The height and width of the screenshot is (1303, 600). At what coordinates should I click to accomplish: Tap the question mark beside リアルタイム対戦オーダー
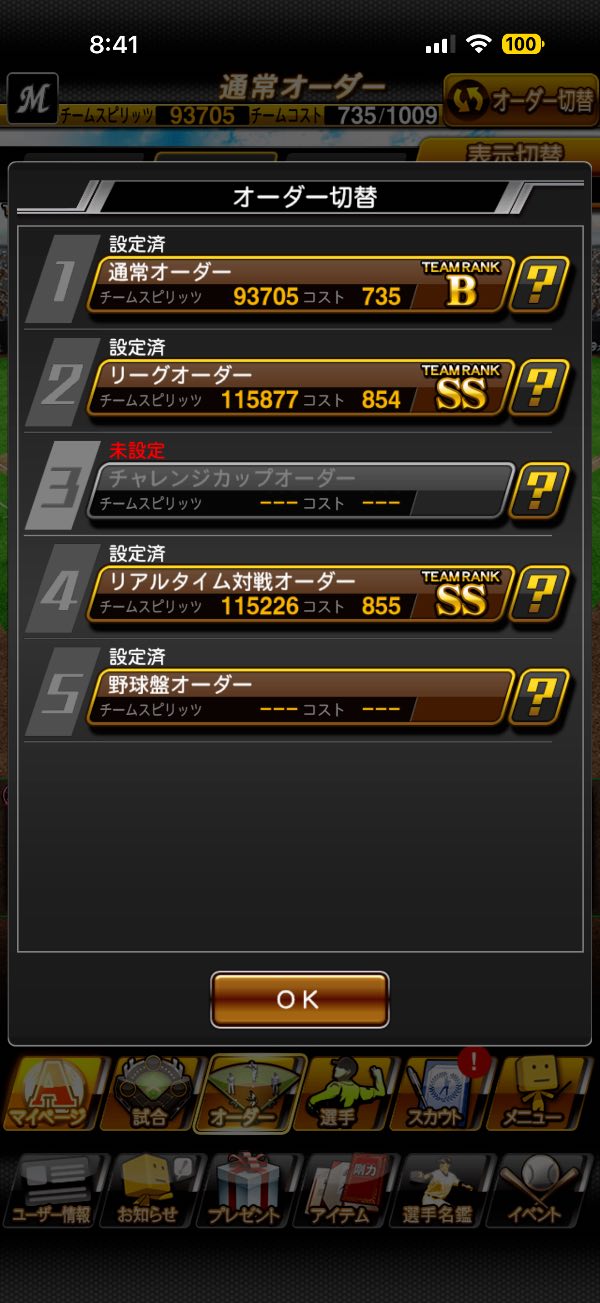click(539, 594)
